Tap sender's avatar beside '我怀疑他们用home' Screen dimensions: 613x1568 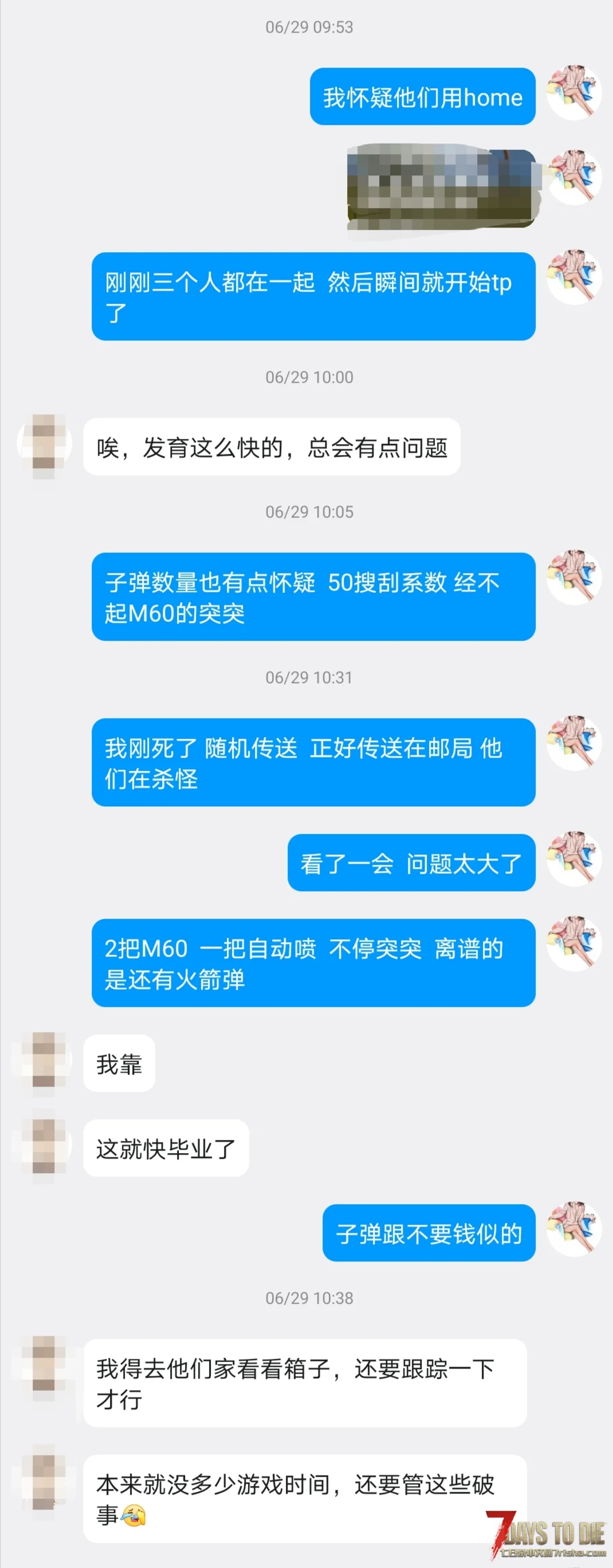574,93
